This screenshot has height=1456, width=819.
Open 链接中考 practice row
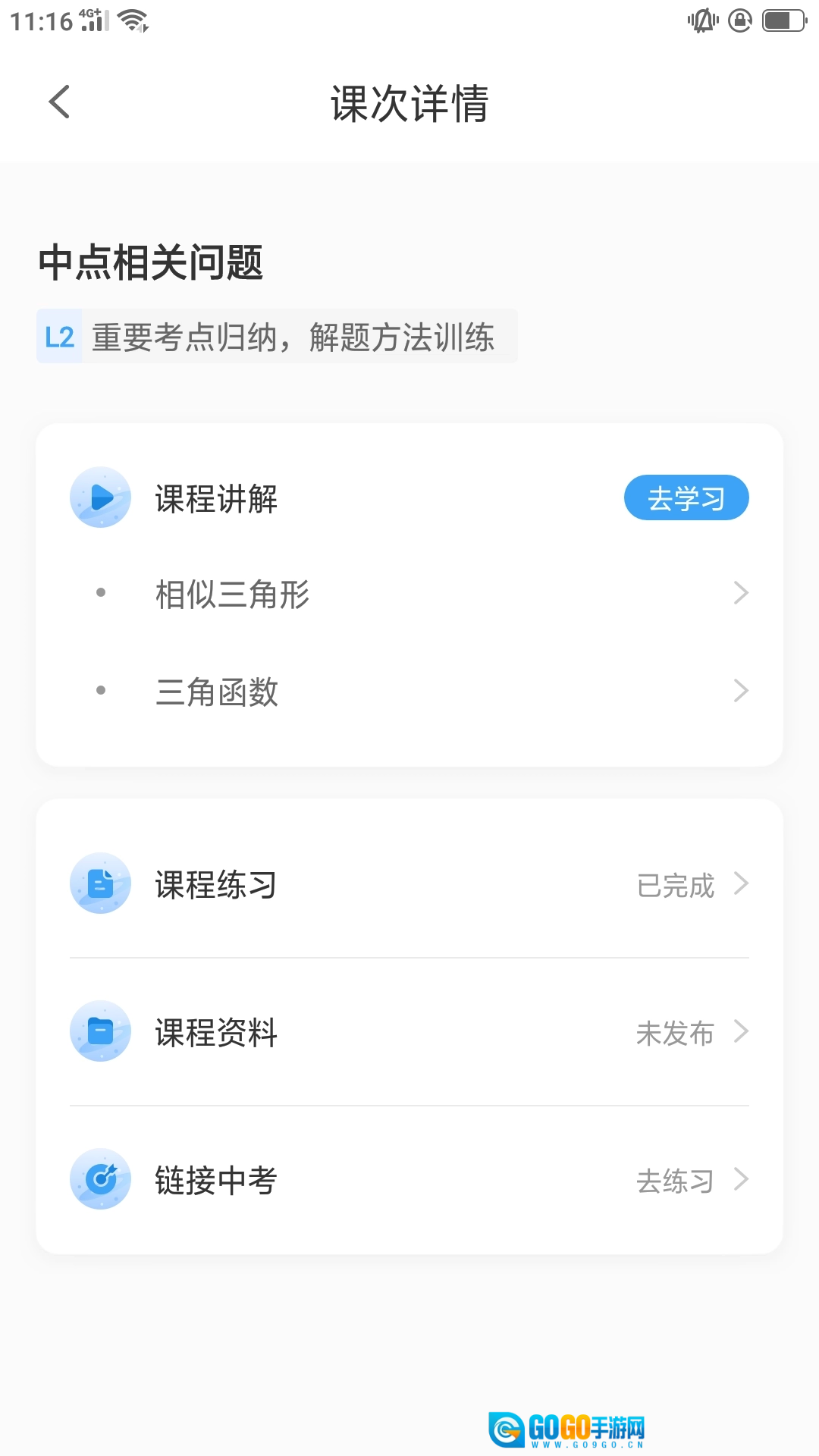tap(409, 1180)
